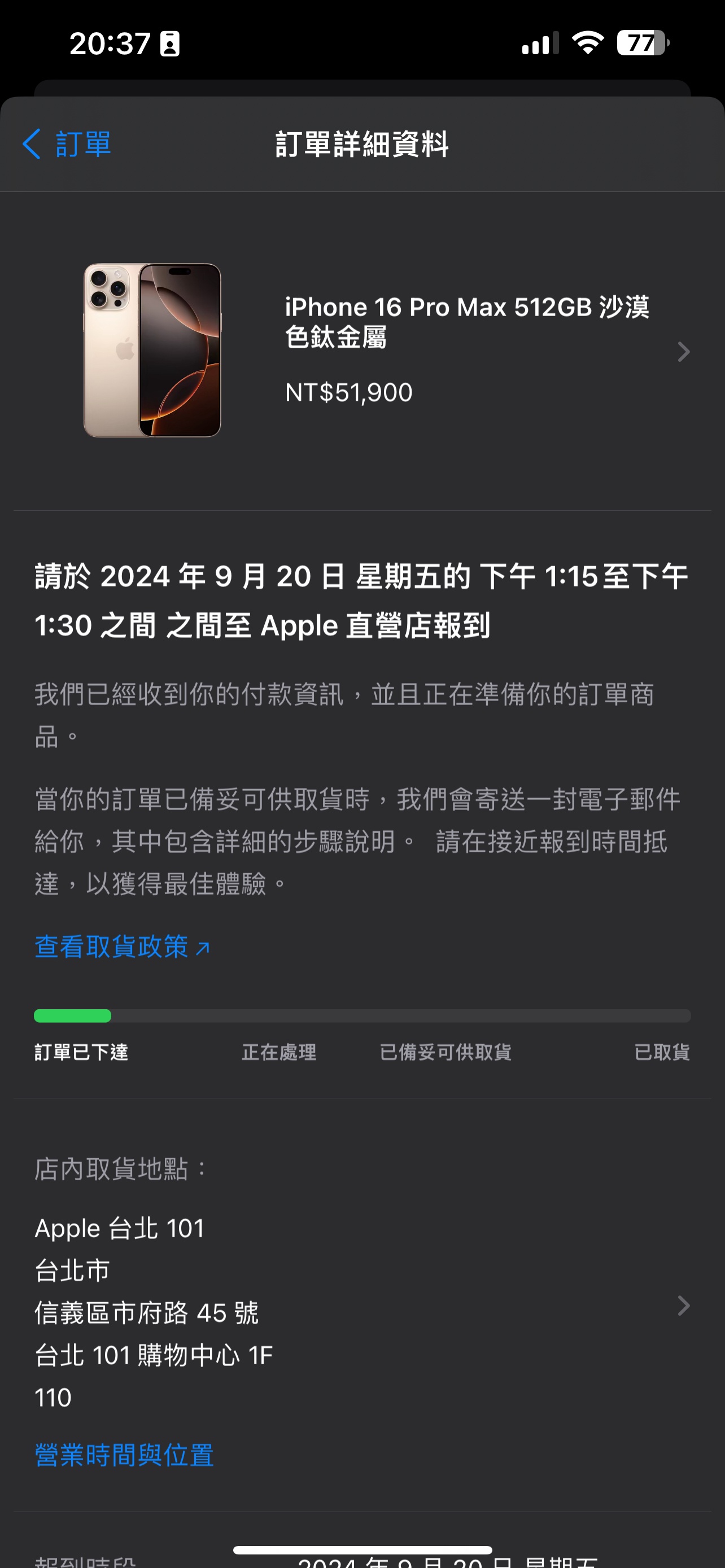Go back to the 訂單 list
This screenshot has height=1568, width=725.
point(67,144)
